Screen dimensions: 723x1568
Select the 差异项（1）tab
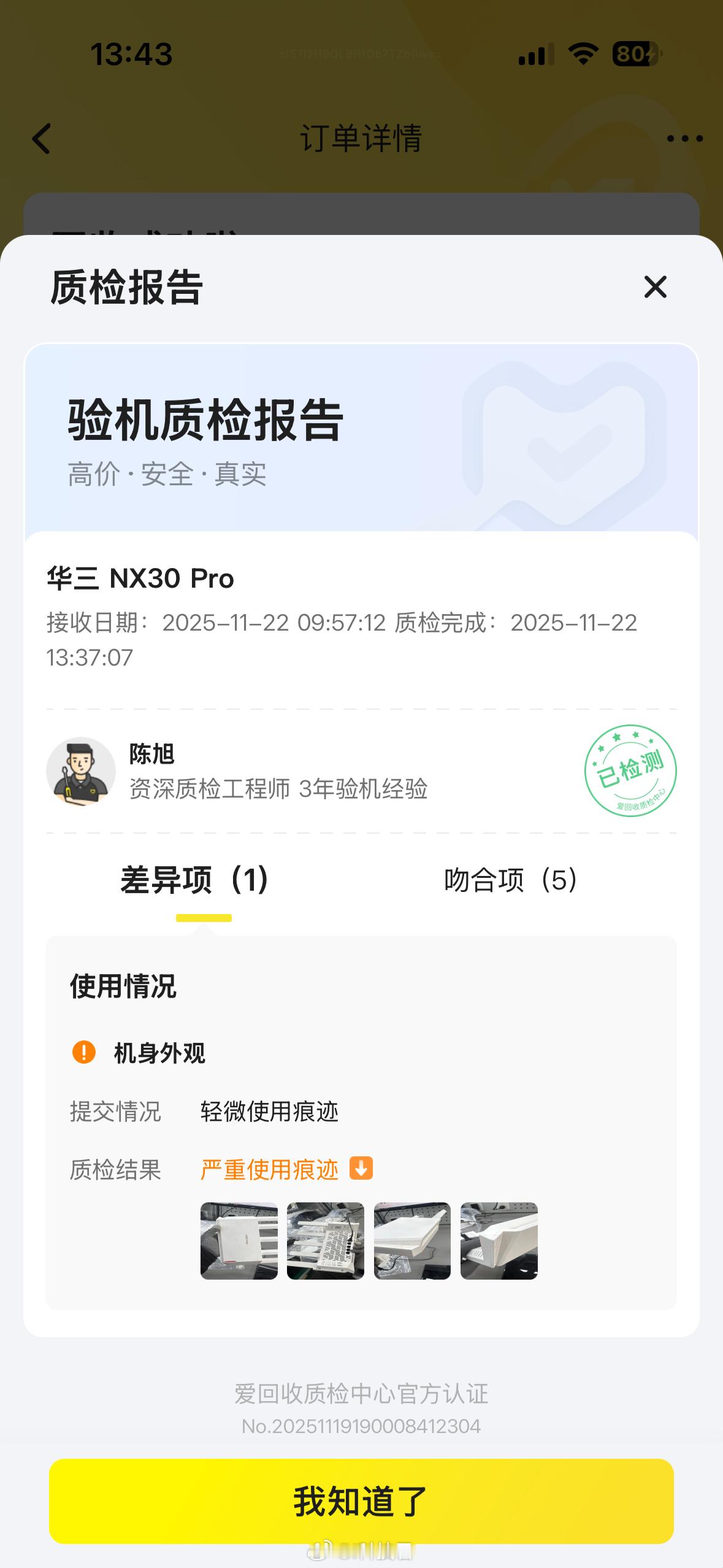coord(195,880)
